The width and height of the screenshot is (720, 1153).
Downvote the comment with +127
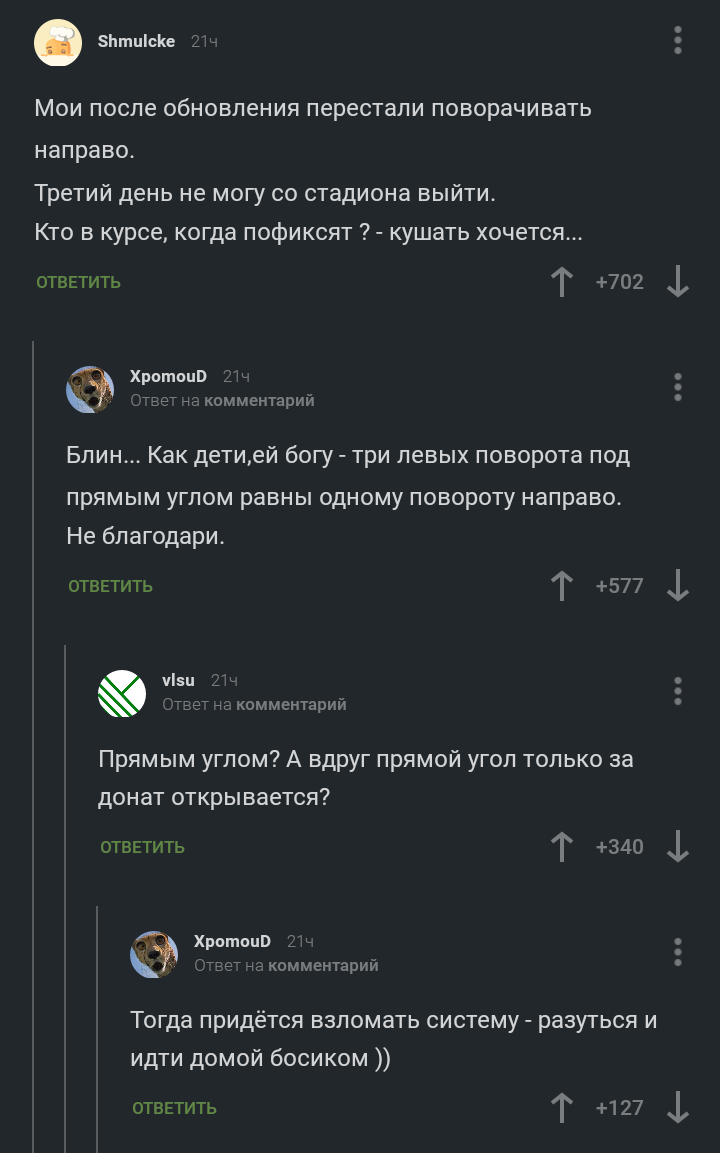click(678, 1108)
